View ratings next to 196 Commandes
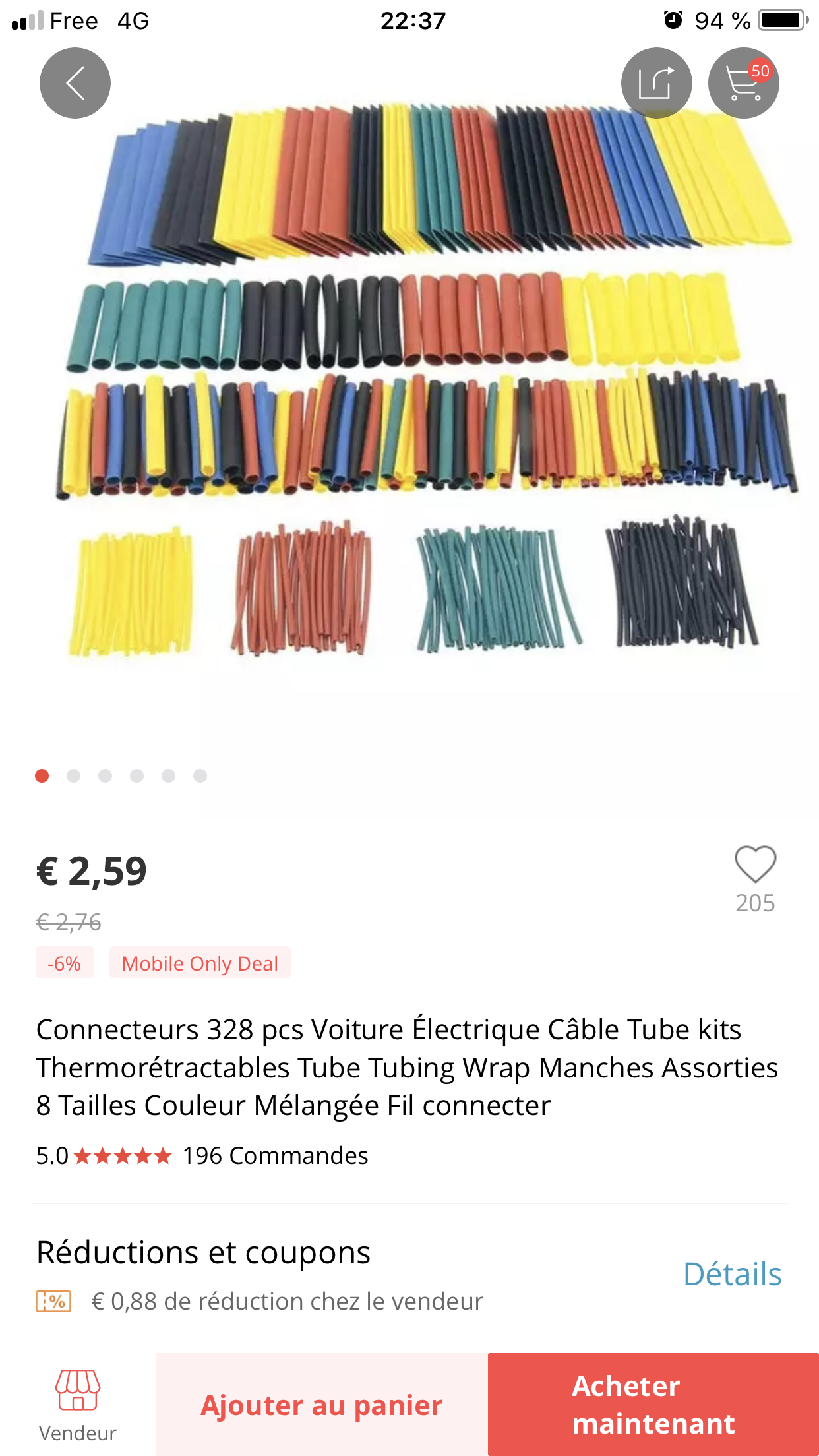The width and height of the screenshot is (819, 1456). (x=123, y=1156)
